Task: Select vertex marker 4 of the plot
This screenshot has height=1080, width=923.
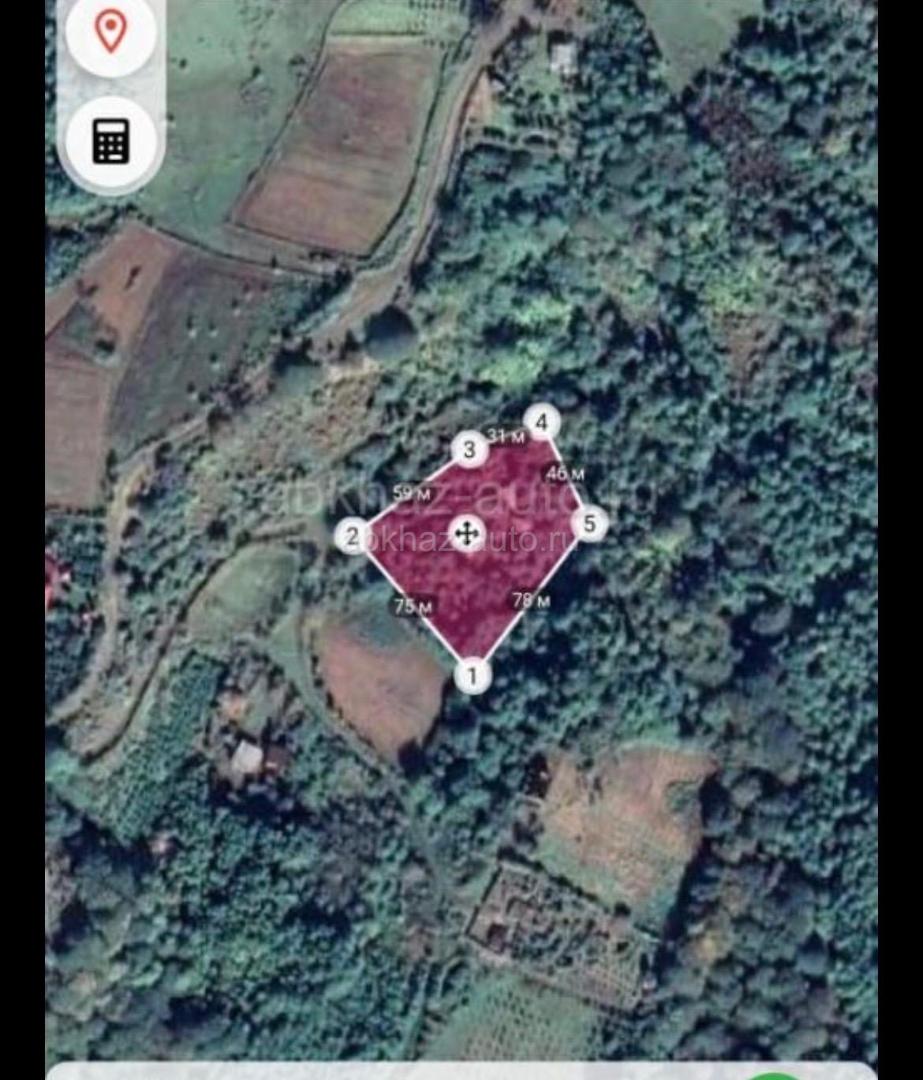Action: click(541, 422)
